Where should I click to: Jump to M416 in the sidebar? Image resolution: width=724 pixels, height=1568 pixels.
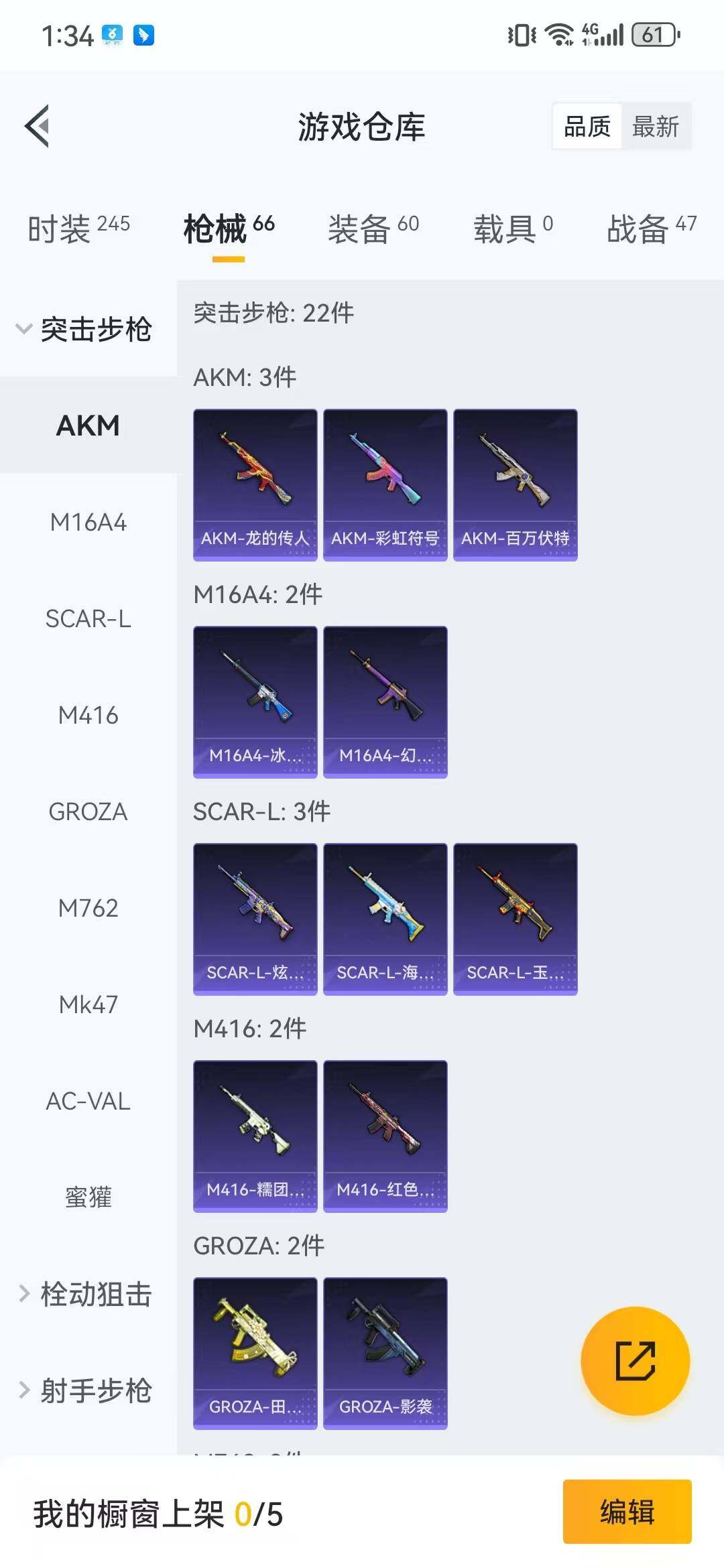pyautogui.click(x=88, y=715)
